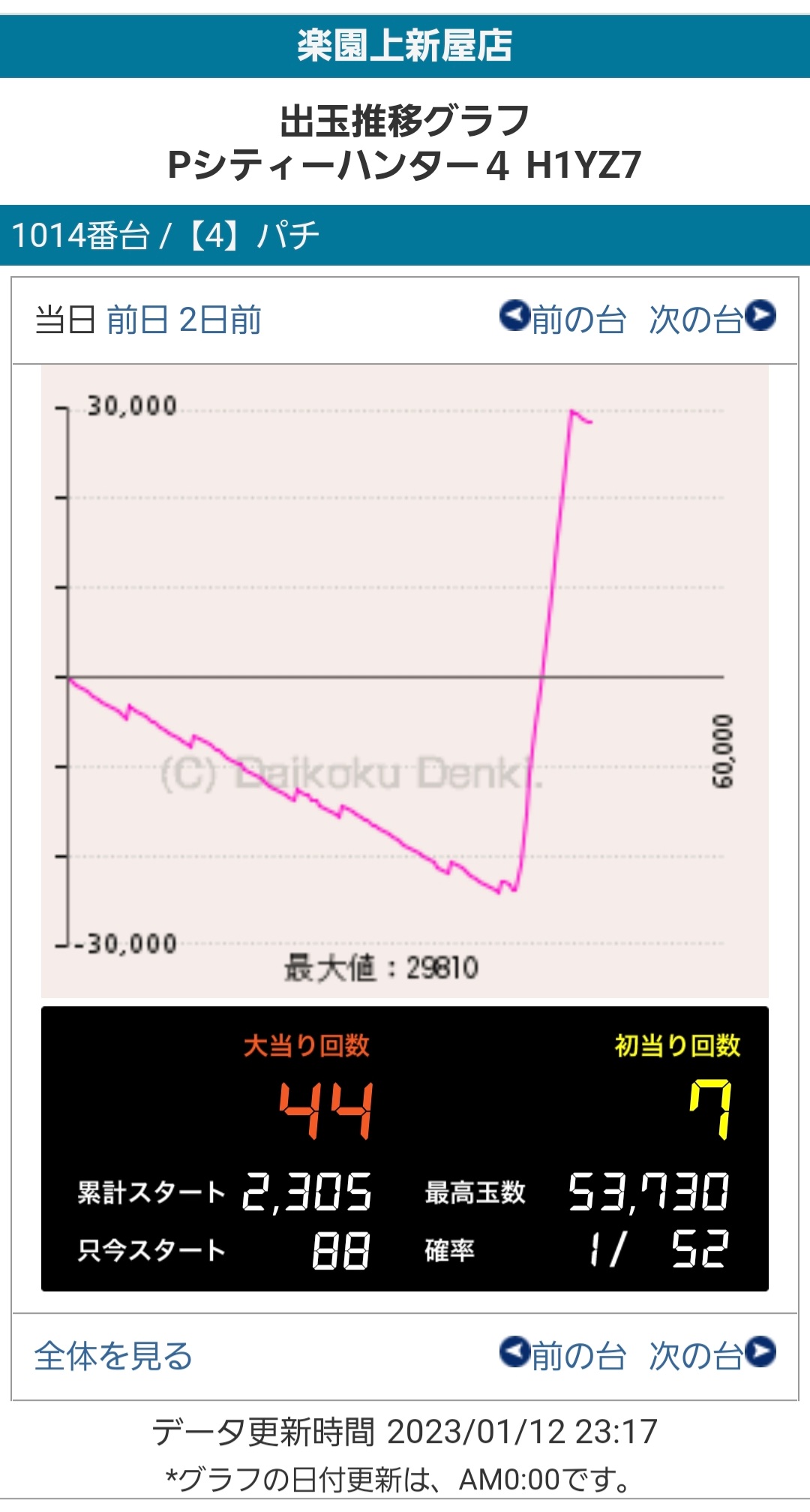810x1512 pixels.
Task: Open 前の台 link above the graph
Action: click(562, 319)
